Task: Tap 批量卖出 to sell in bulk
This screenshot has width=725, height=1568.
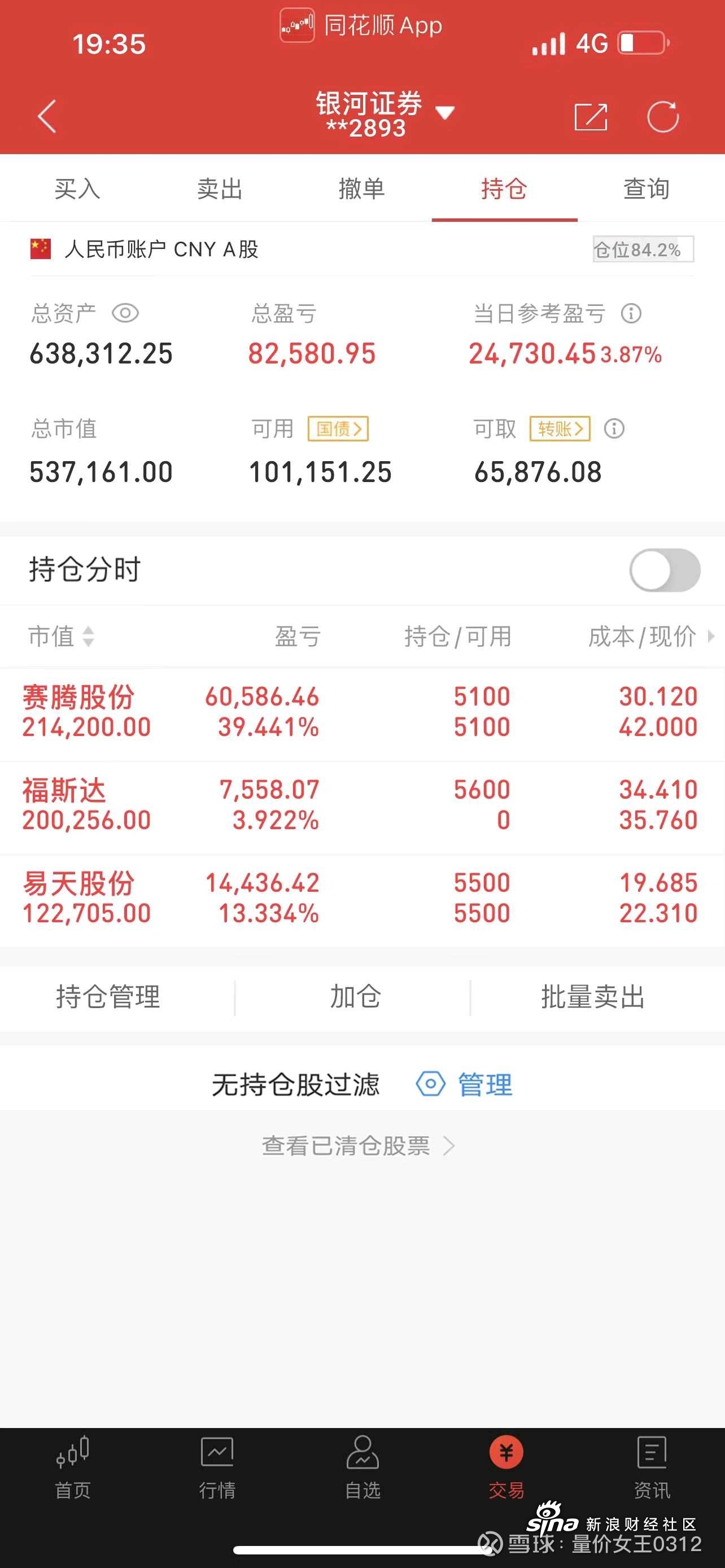Action: pyautogui.click(x=593, y=997)
